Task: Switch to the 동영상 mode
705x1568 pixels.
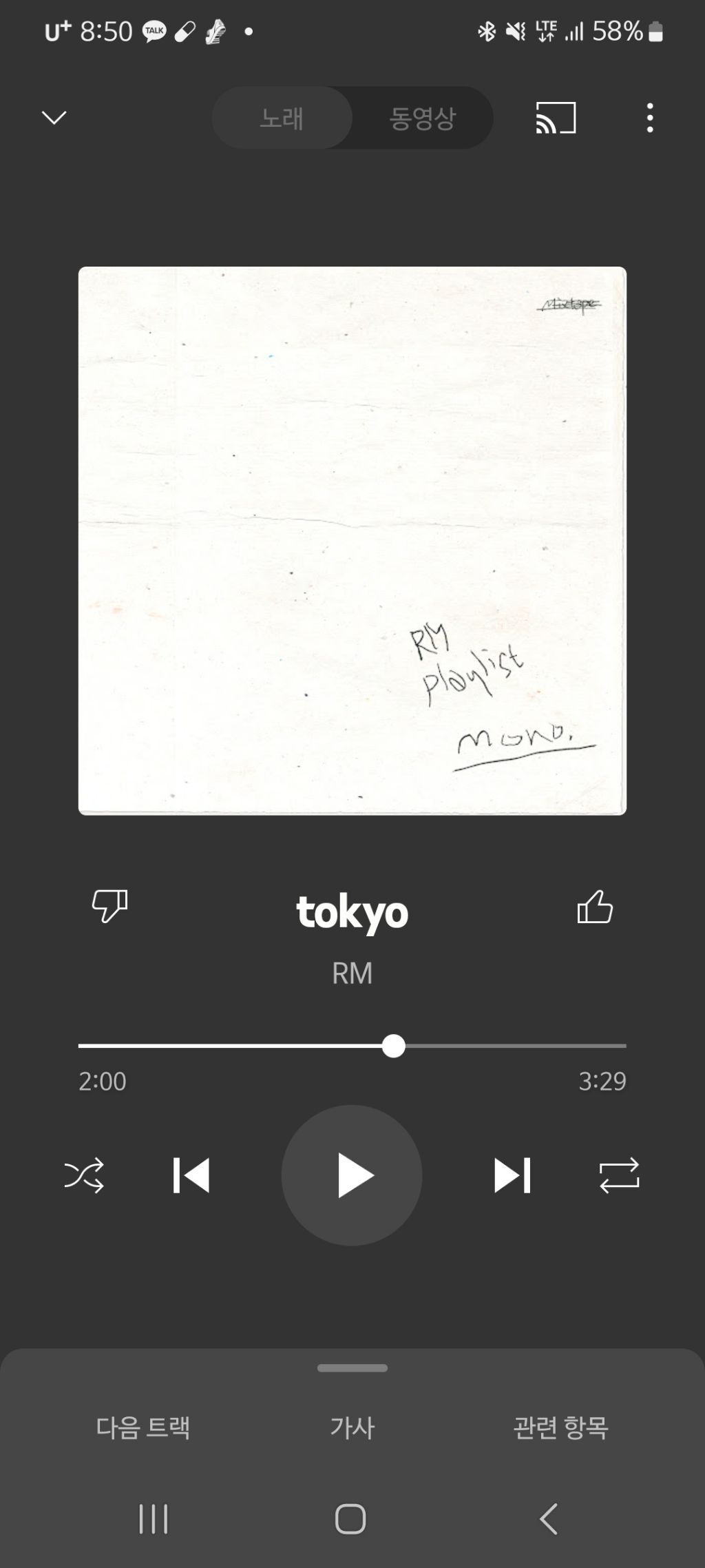Action: [423, 118]
